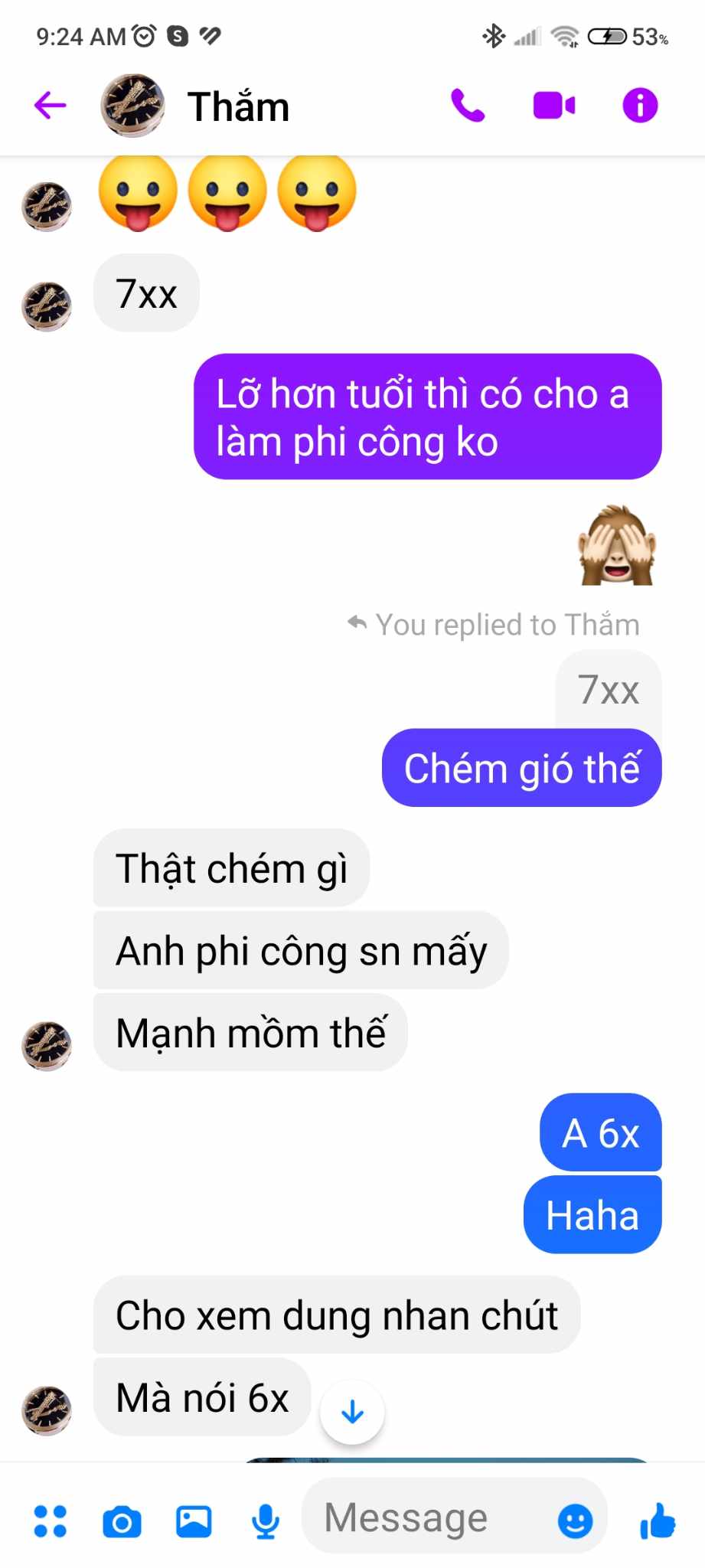This screenshot has height=1568, width=705.
Task: Open the emoji picker
Action: coord(575,1520)
